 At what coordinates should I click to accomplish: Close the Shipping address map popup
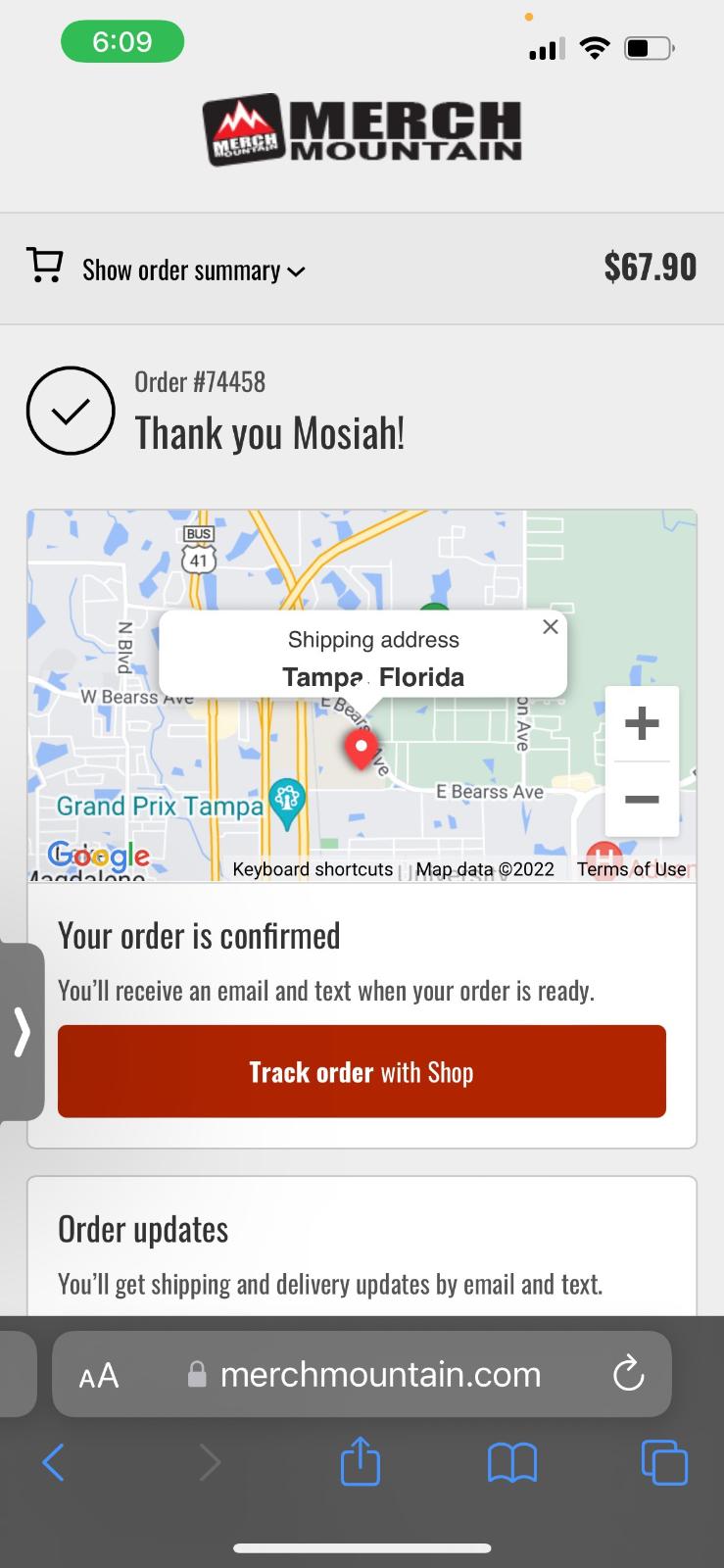pyautogui.click(x=551, y=627)
